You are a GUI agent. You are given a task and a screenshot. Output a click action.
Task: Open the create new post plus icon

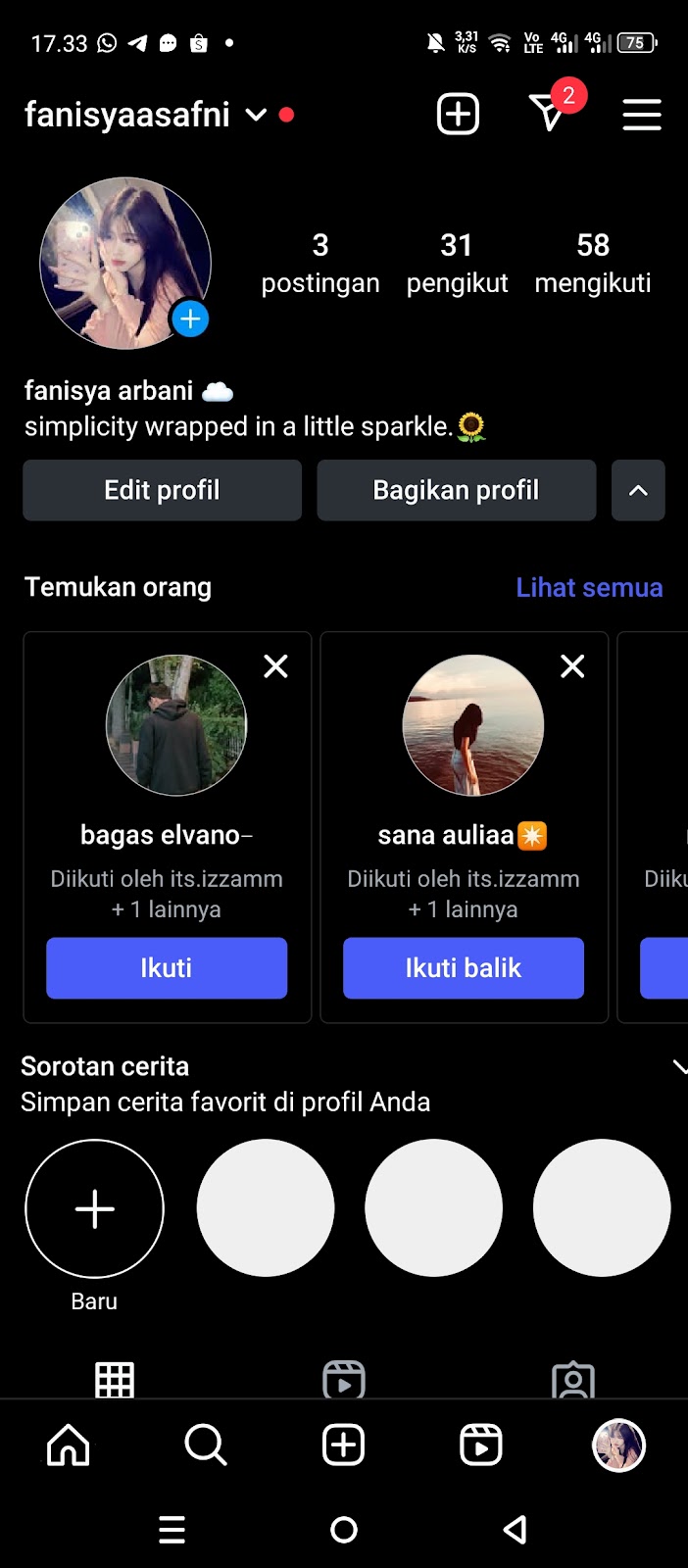pos(458,115)
